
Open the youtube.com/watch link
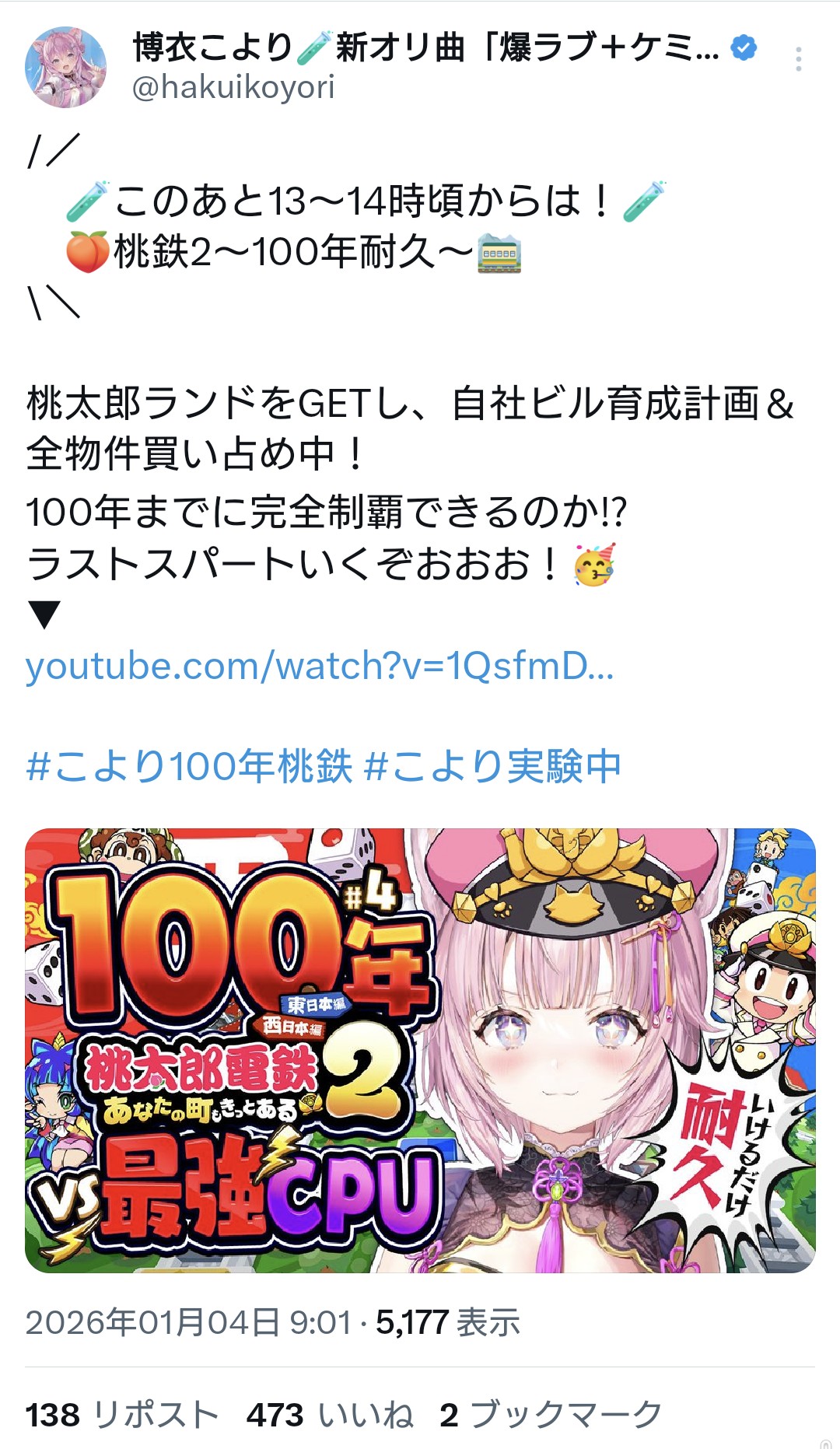click(x=320, y=667)
